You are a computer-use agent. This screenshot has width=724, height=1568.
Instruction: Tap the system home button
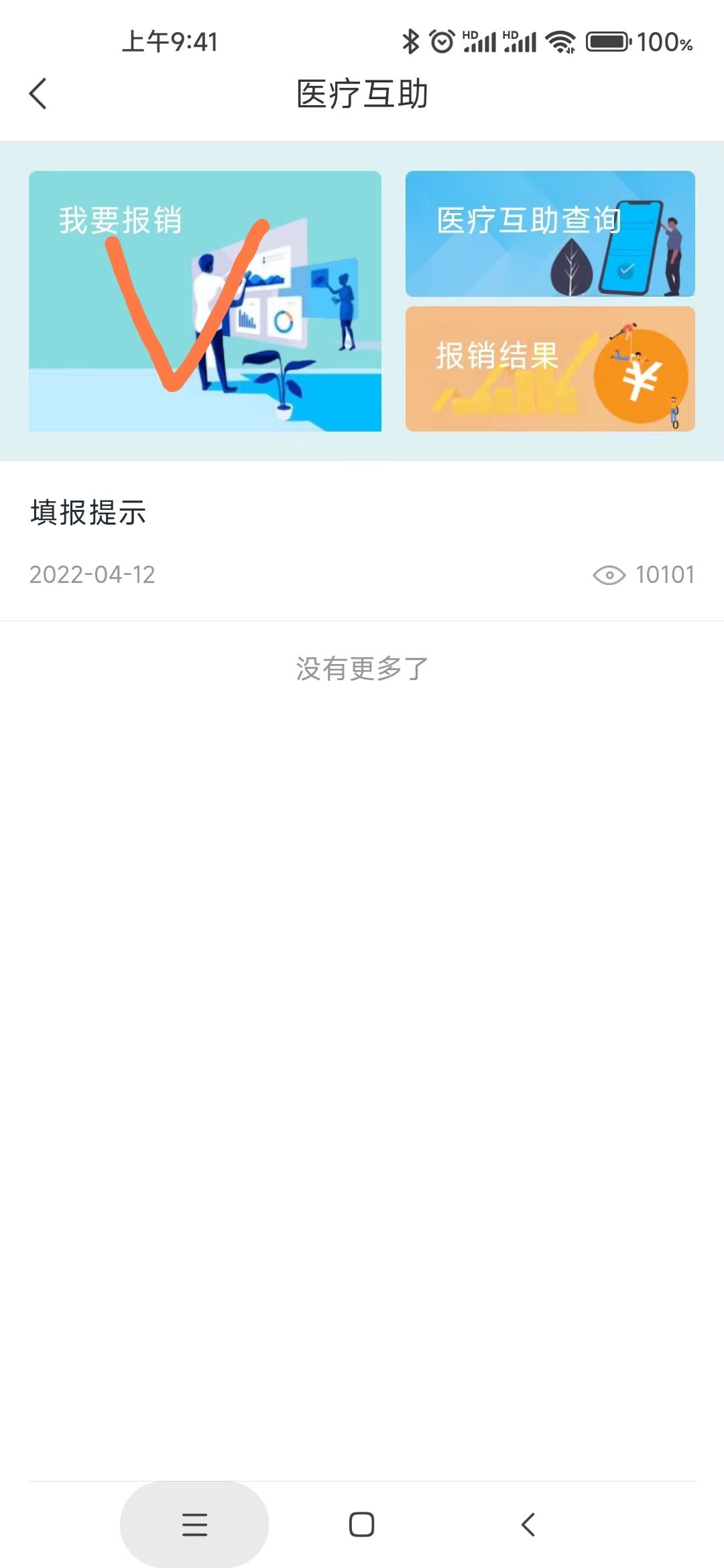361,1524
